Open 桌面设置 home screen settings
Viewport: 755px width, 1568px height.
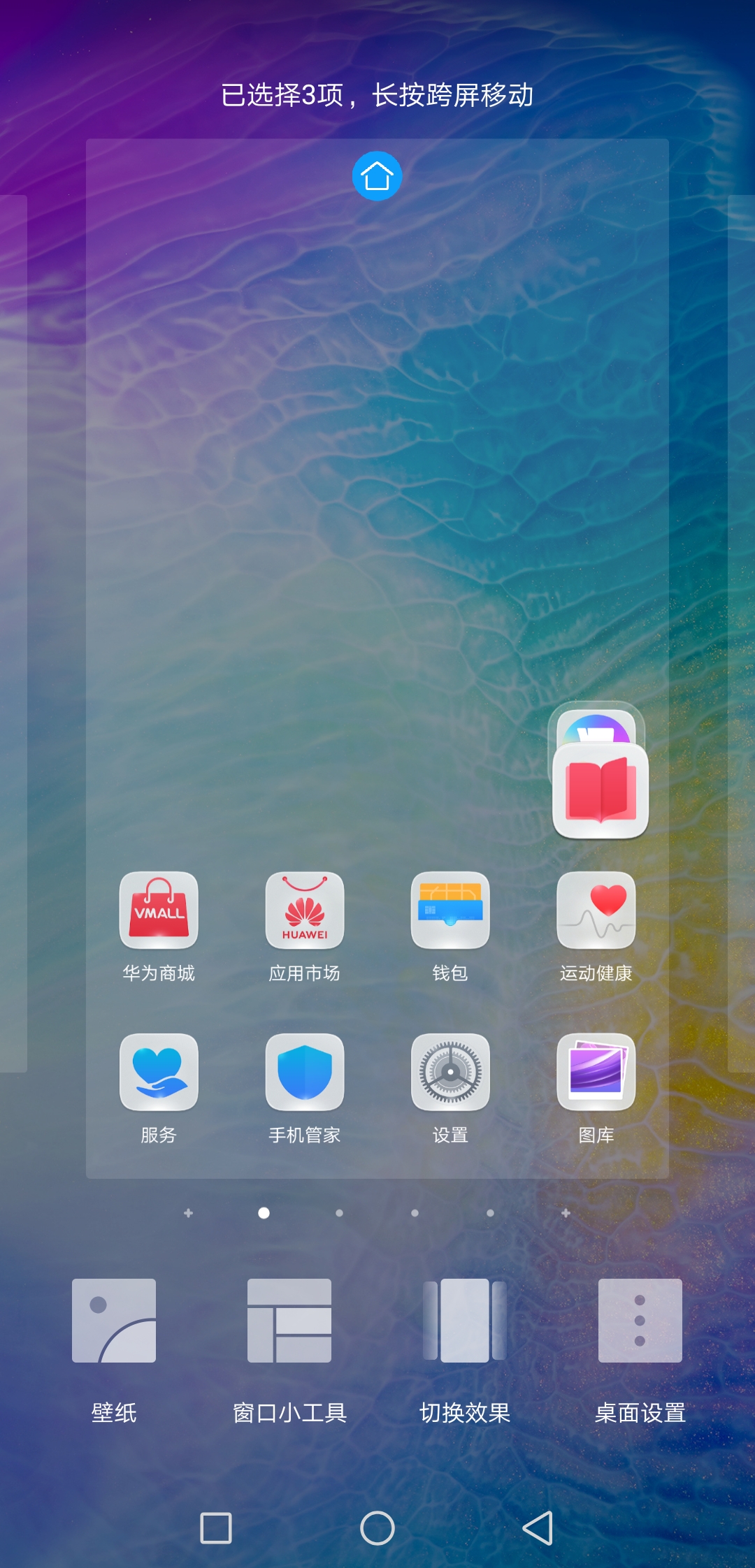640,1321
